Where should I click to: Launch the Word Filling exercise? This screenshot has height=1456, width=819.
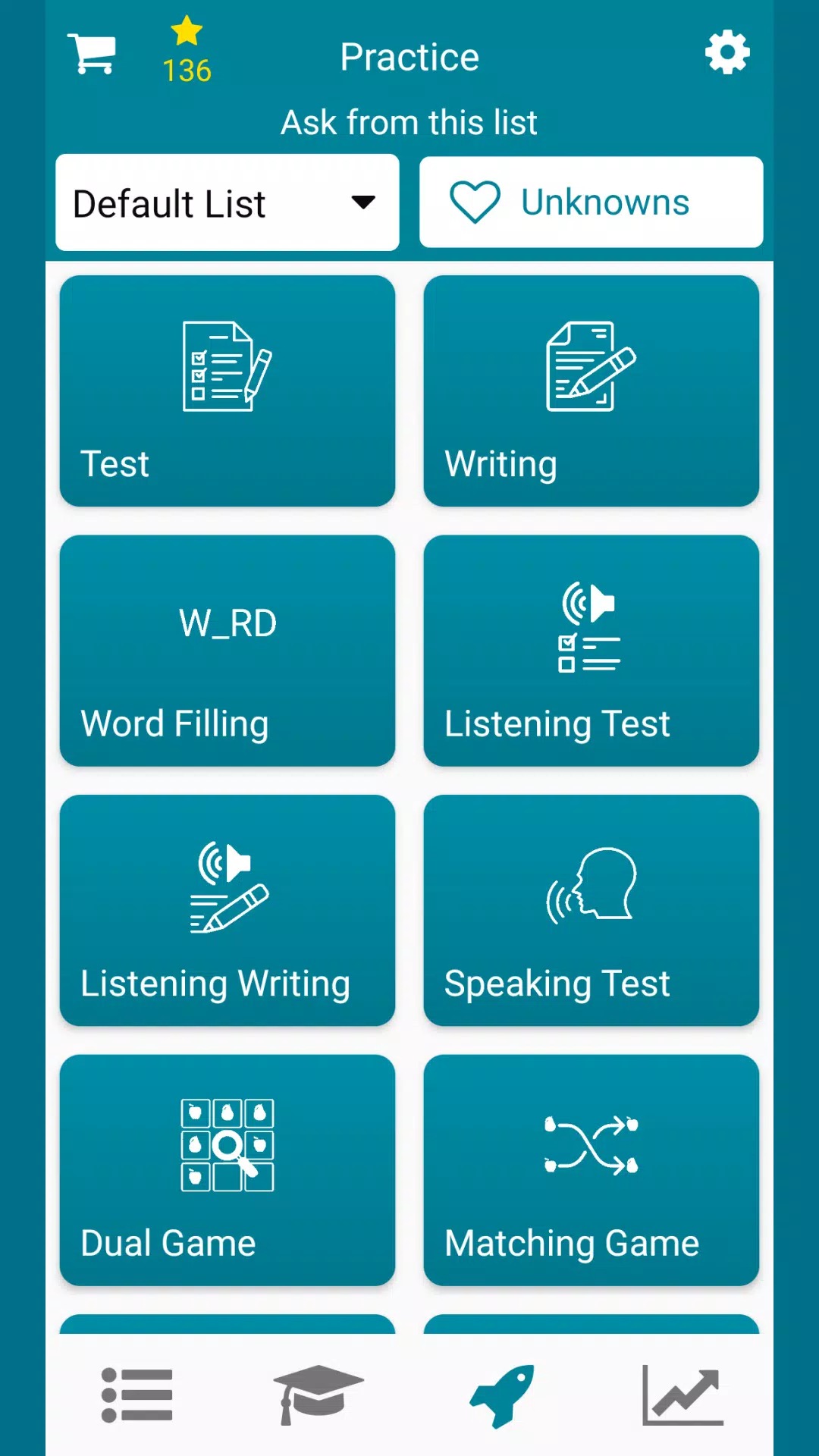click(x=227, y=651)
